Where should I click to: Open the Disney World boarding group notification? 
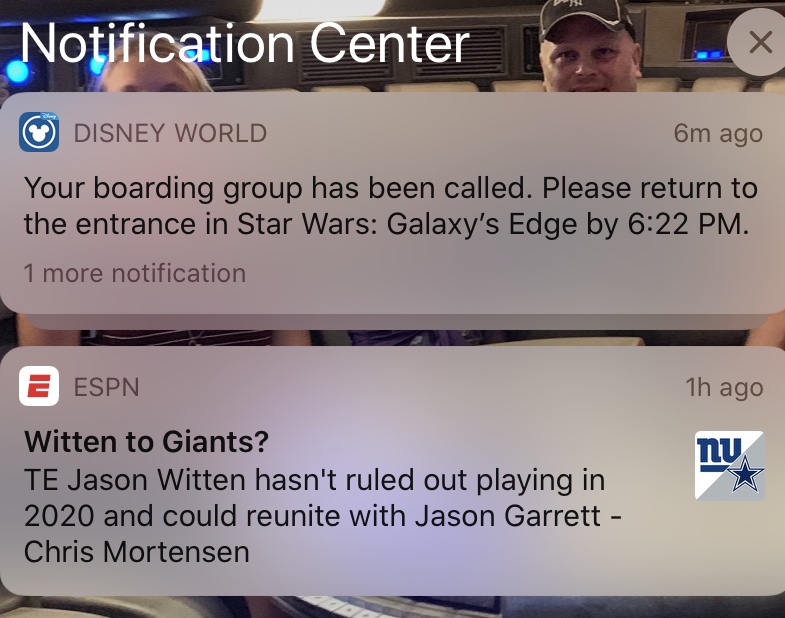coord(390,205)
